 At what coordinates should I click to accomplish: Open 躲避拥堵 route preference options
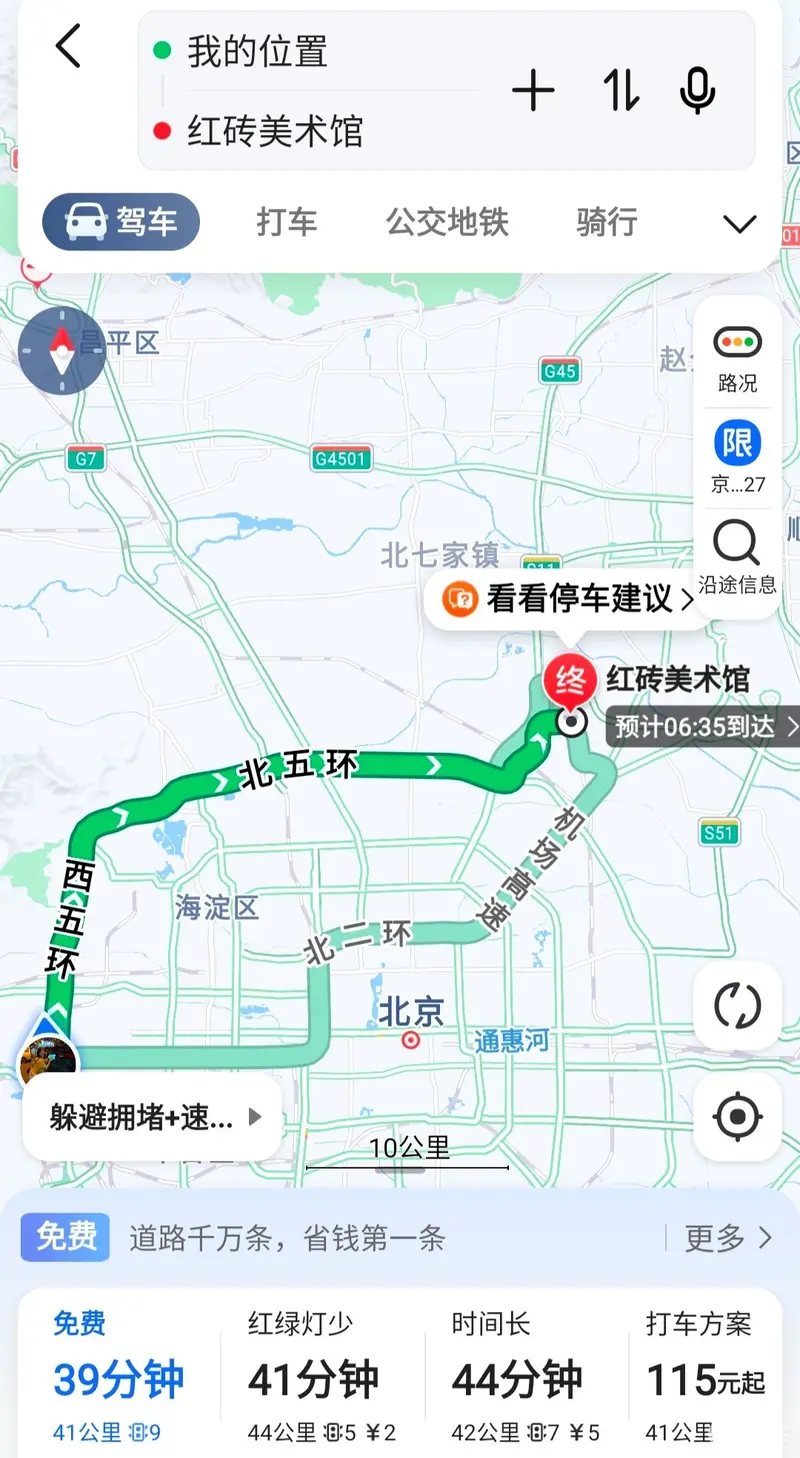[152, 1117]
